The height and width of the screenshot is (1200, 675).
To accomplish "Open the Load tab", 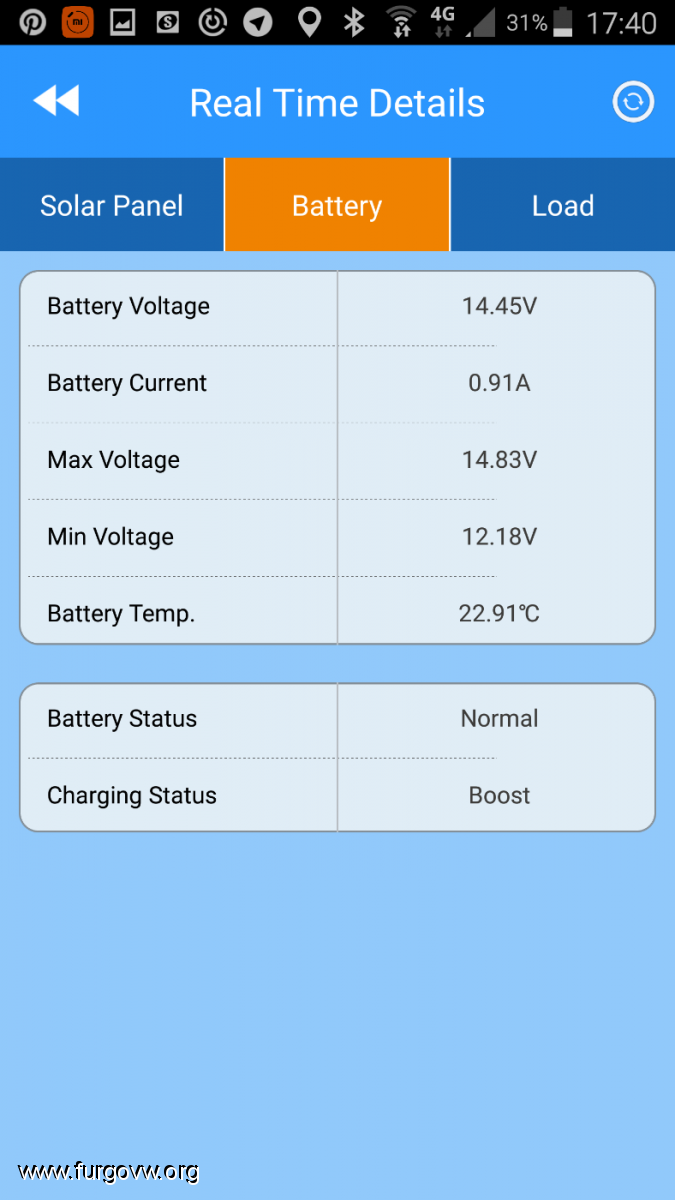I will click(563, 205).
